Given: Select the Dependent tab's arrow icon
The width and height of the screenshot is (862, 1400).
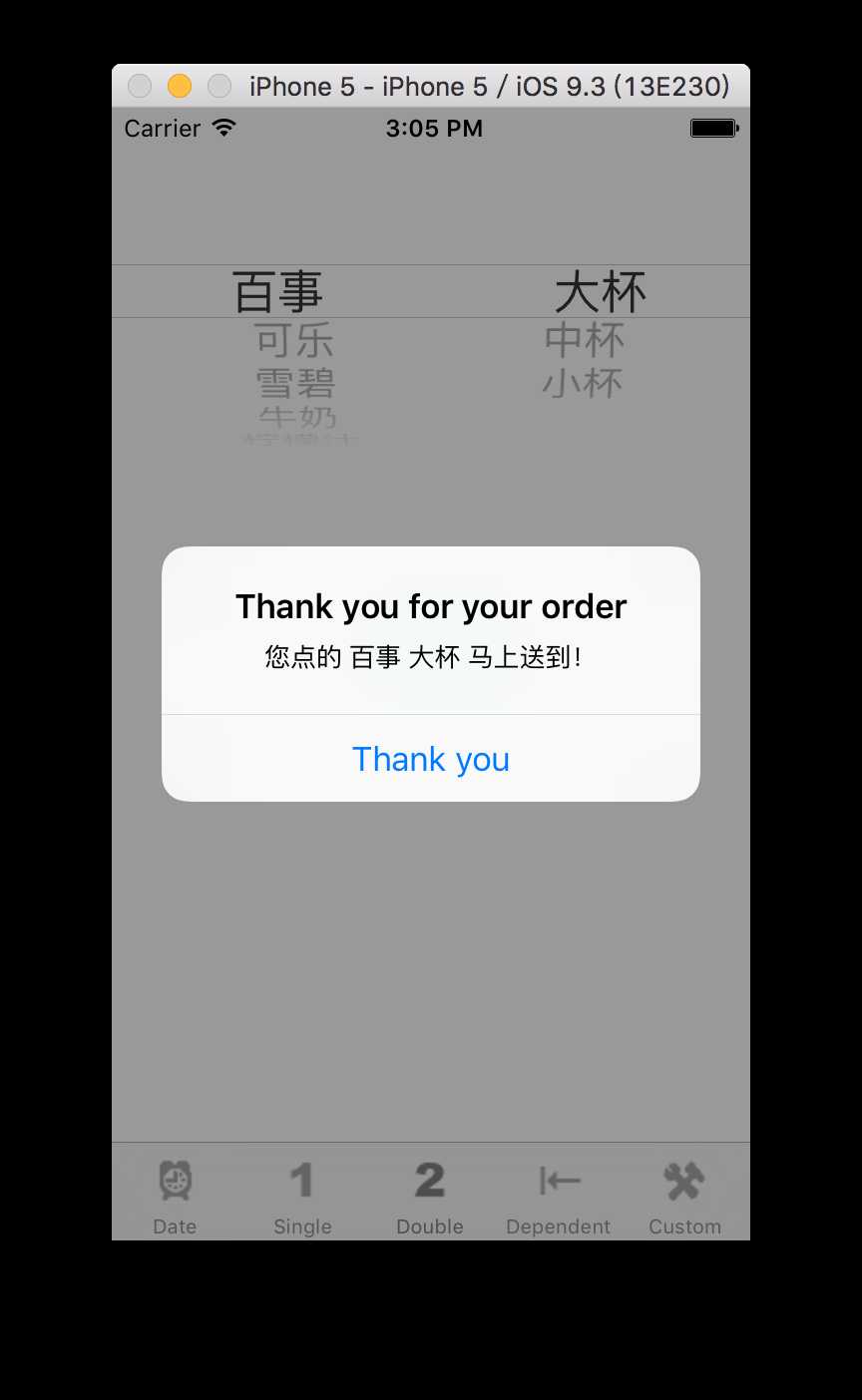Looking at the screenshot, I should [558, 1181].
